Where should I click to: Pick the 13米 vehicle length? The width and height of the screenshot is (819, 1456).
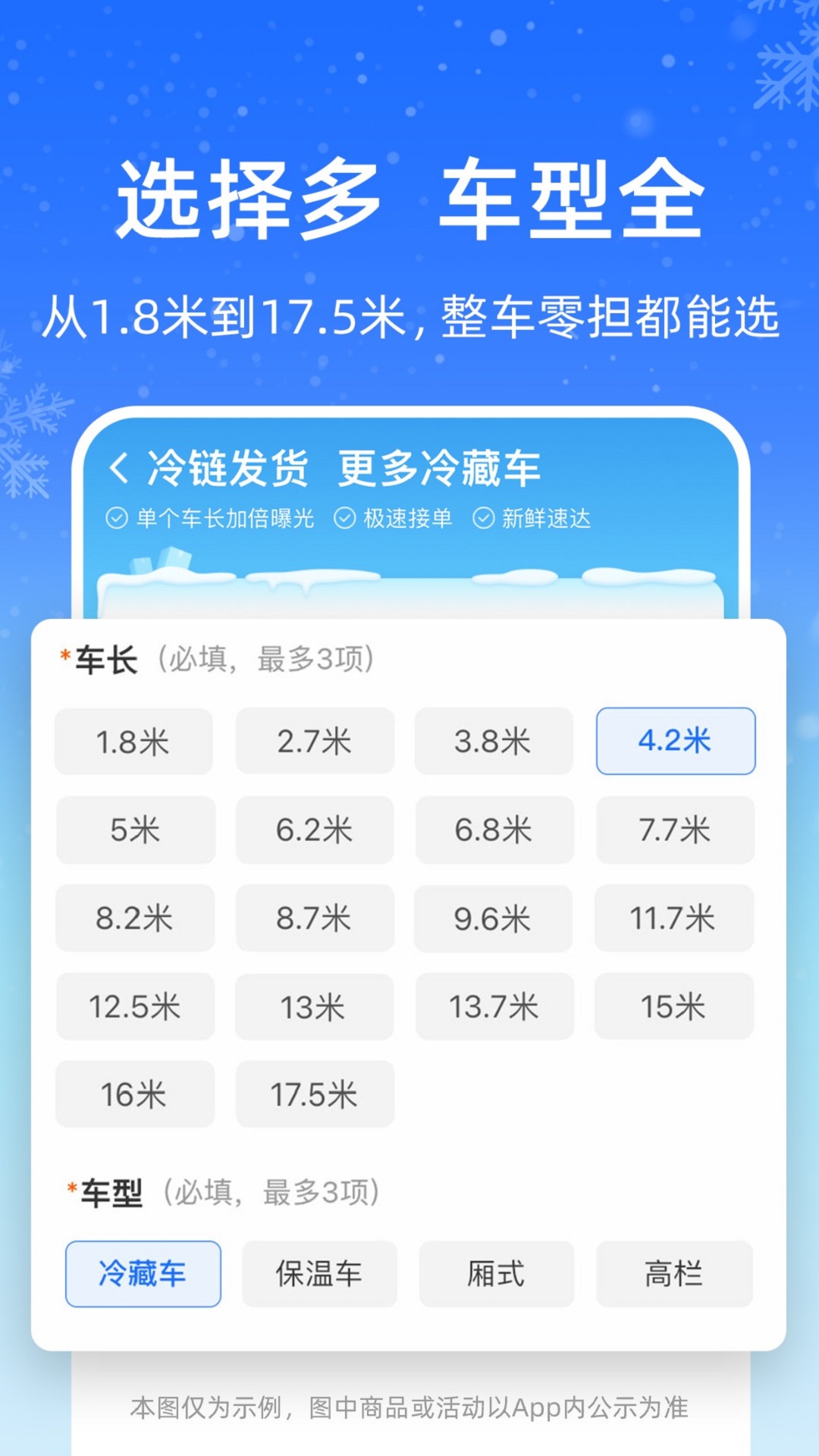pos(315,1006)
